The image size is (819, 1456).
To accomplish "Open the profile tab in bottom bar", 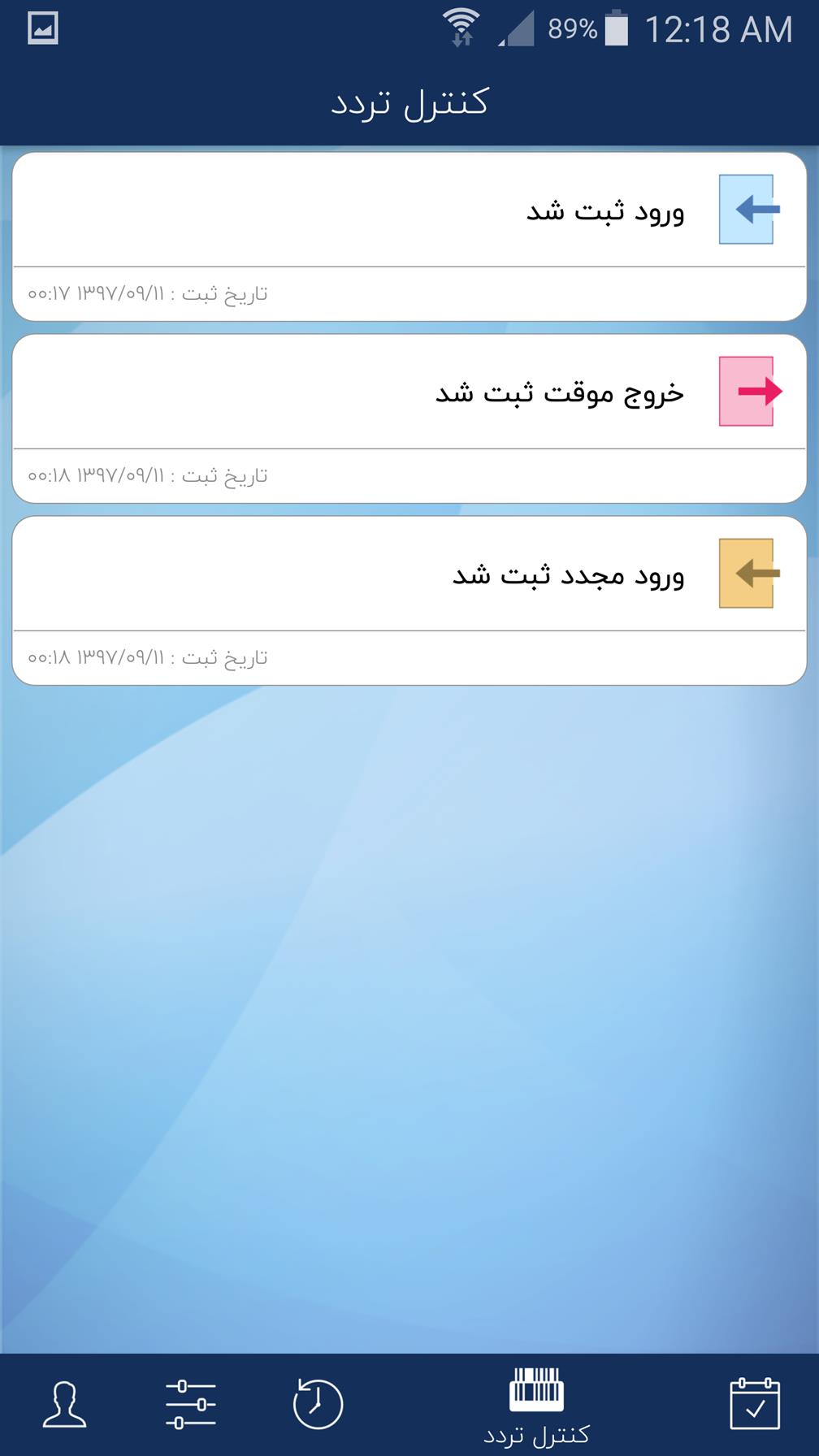I will click(65, 1403).
